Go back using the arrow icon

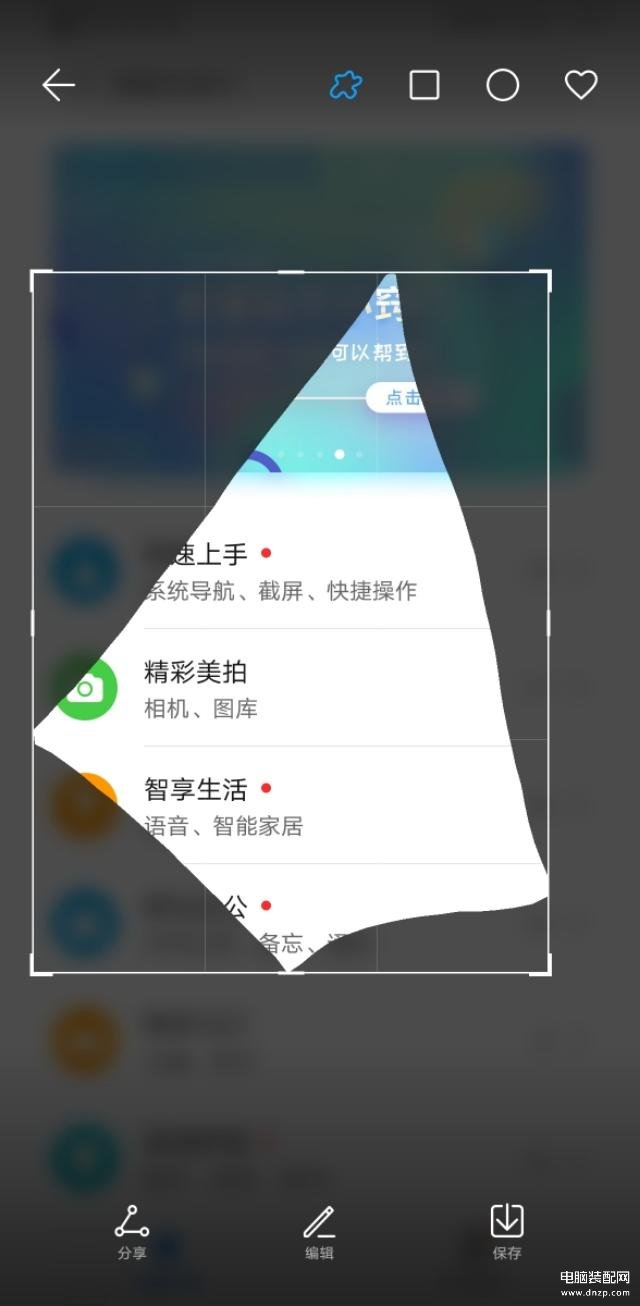pyautogui.click(x=58, y=85)
